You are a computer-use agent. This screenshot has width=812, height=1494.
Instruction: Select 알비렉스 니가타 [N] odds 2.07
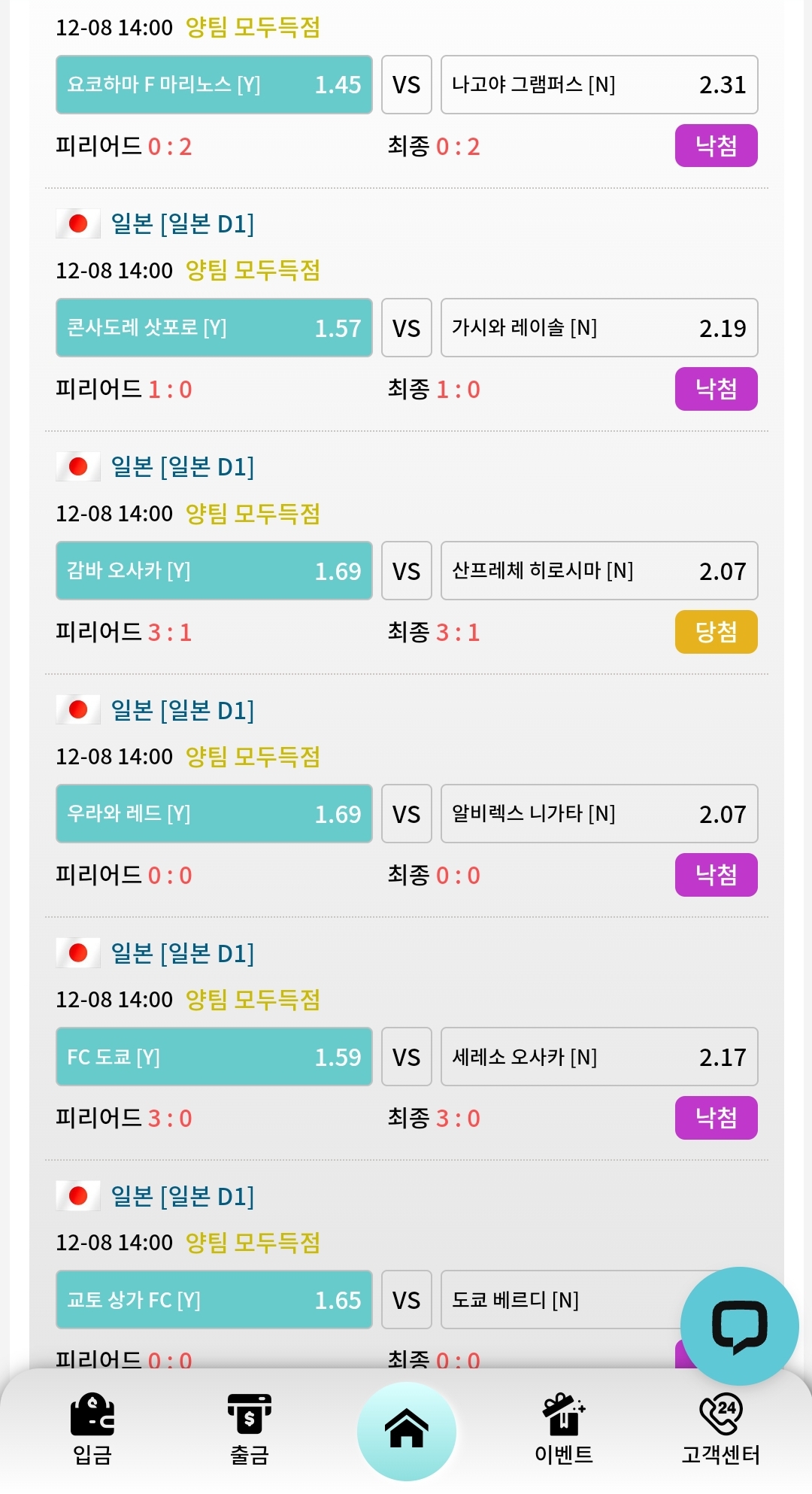(599, 813)
